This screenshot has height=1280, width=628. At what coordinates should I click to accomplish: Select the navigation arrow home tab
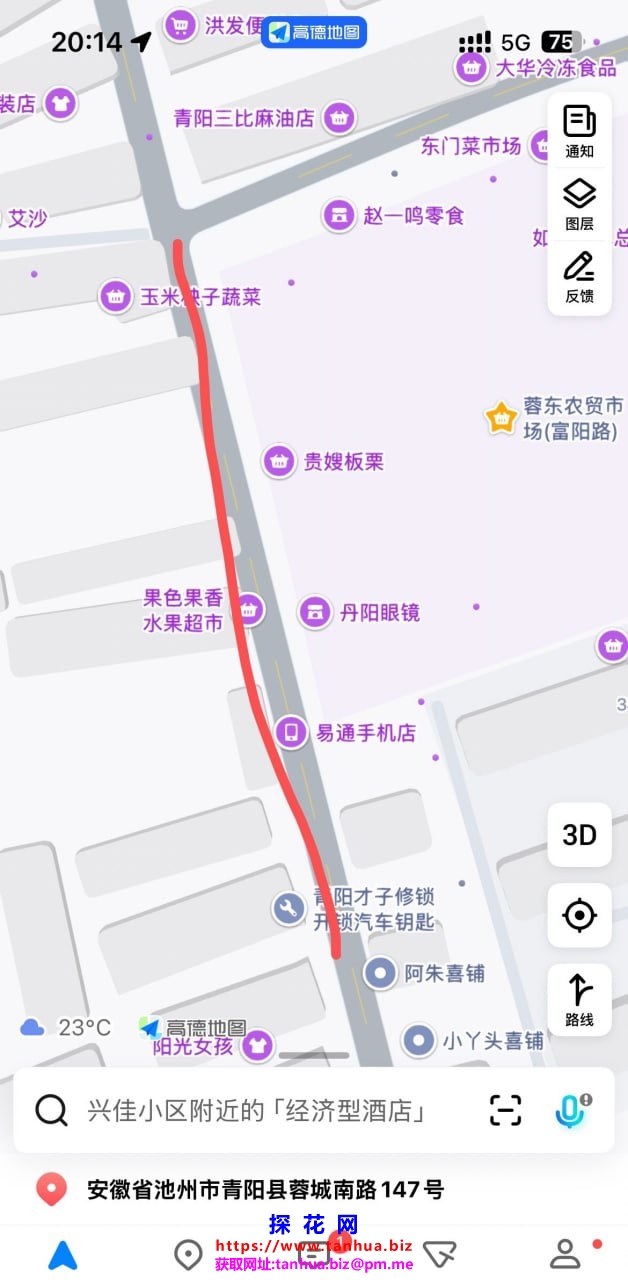[63, 1254]
